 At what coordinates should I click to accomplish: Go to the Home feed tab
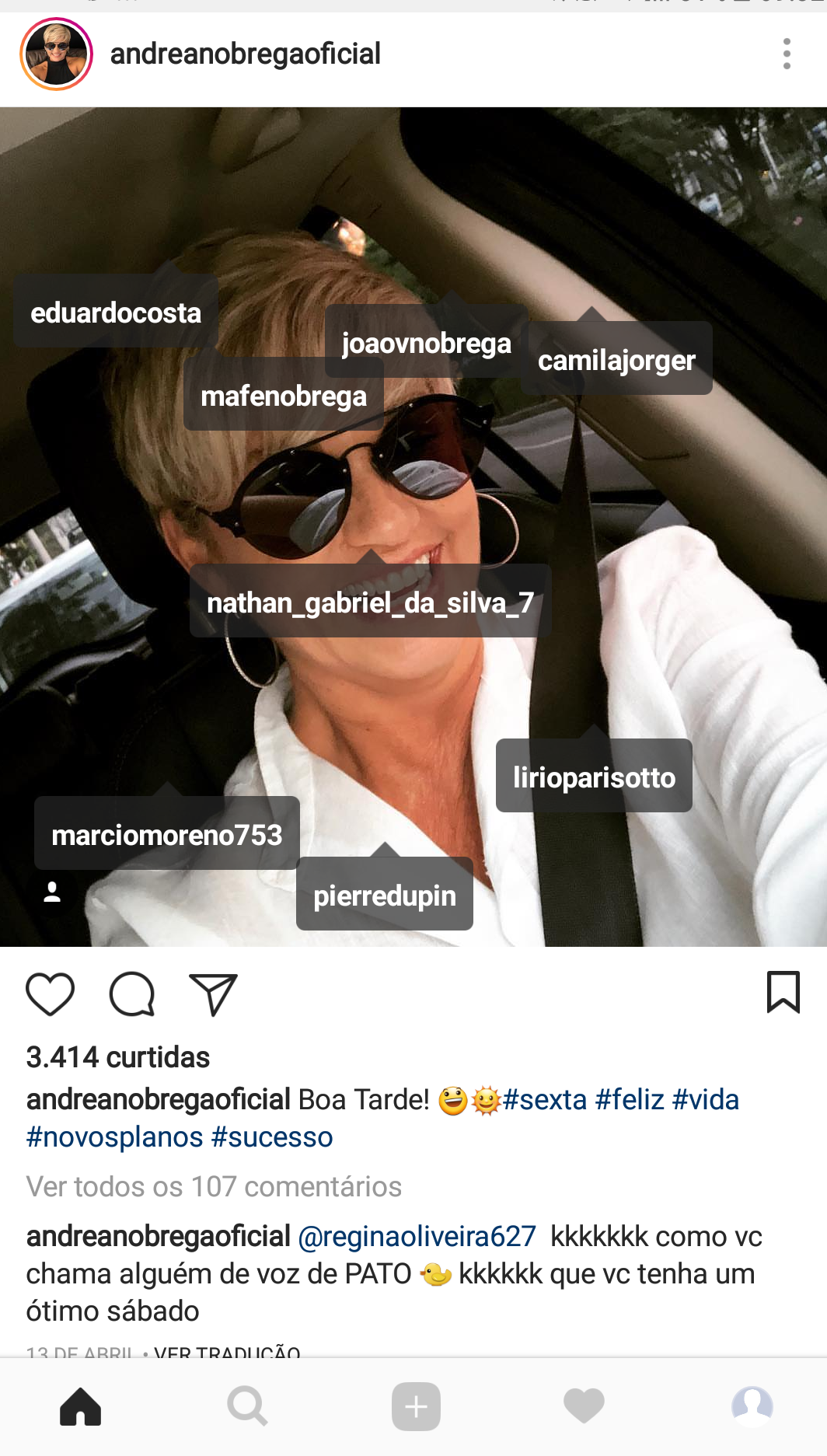(81, 1406)
